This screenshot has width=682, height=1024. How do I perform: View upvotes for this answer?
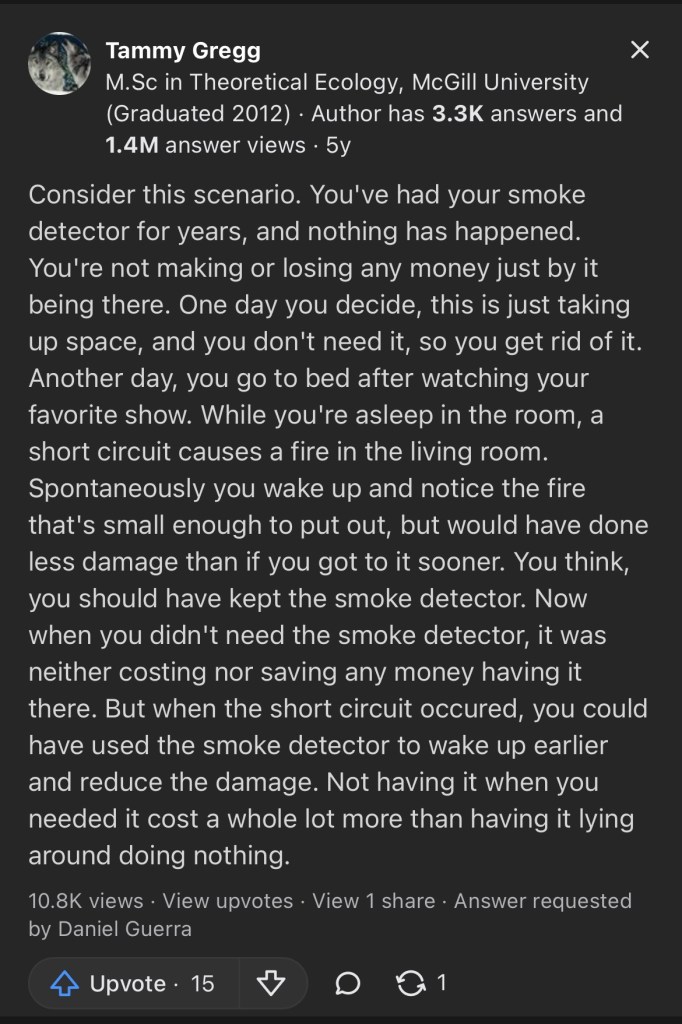[x=227, y=901]
